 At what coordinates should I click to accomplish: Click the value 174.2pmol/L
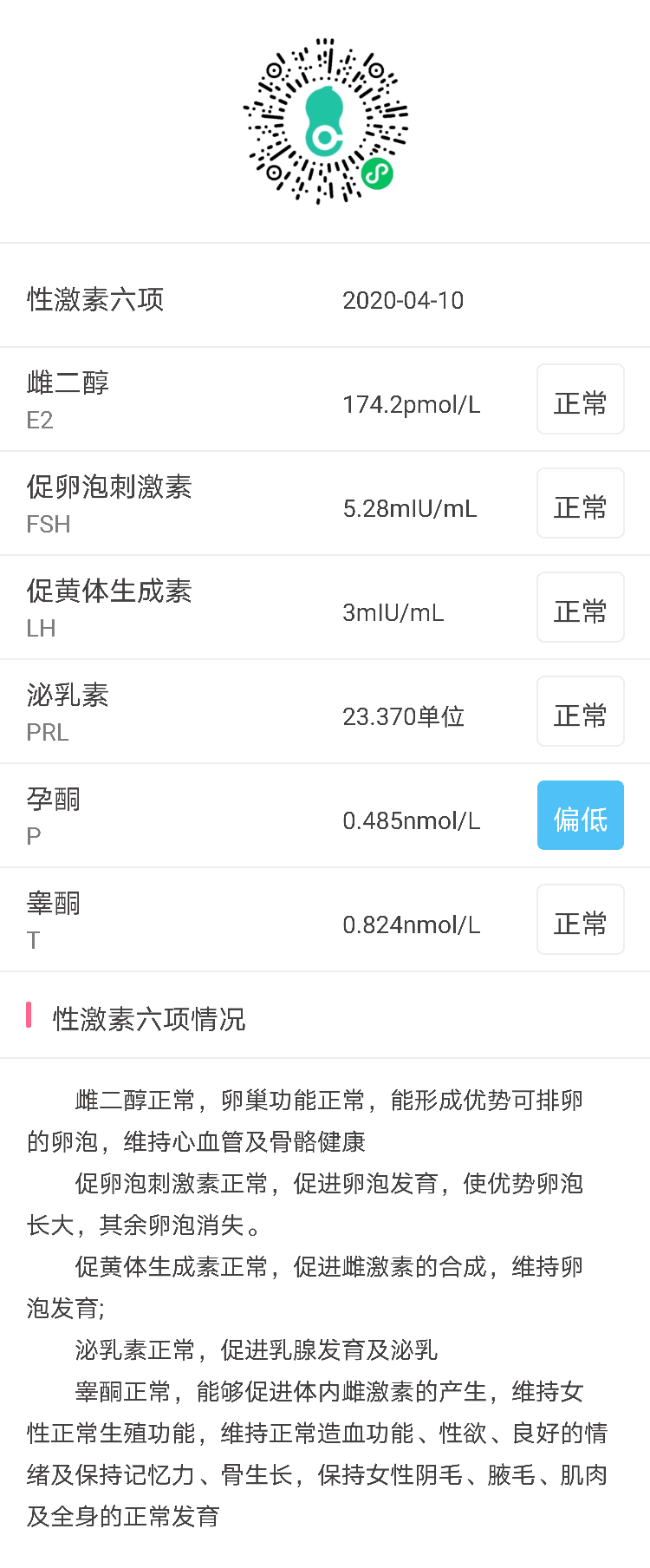point(410,402)
